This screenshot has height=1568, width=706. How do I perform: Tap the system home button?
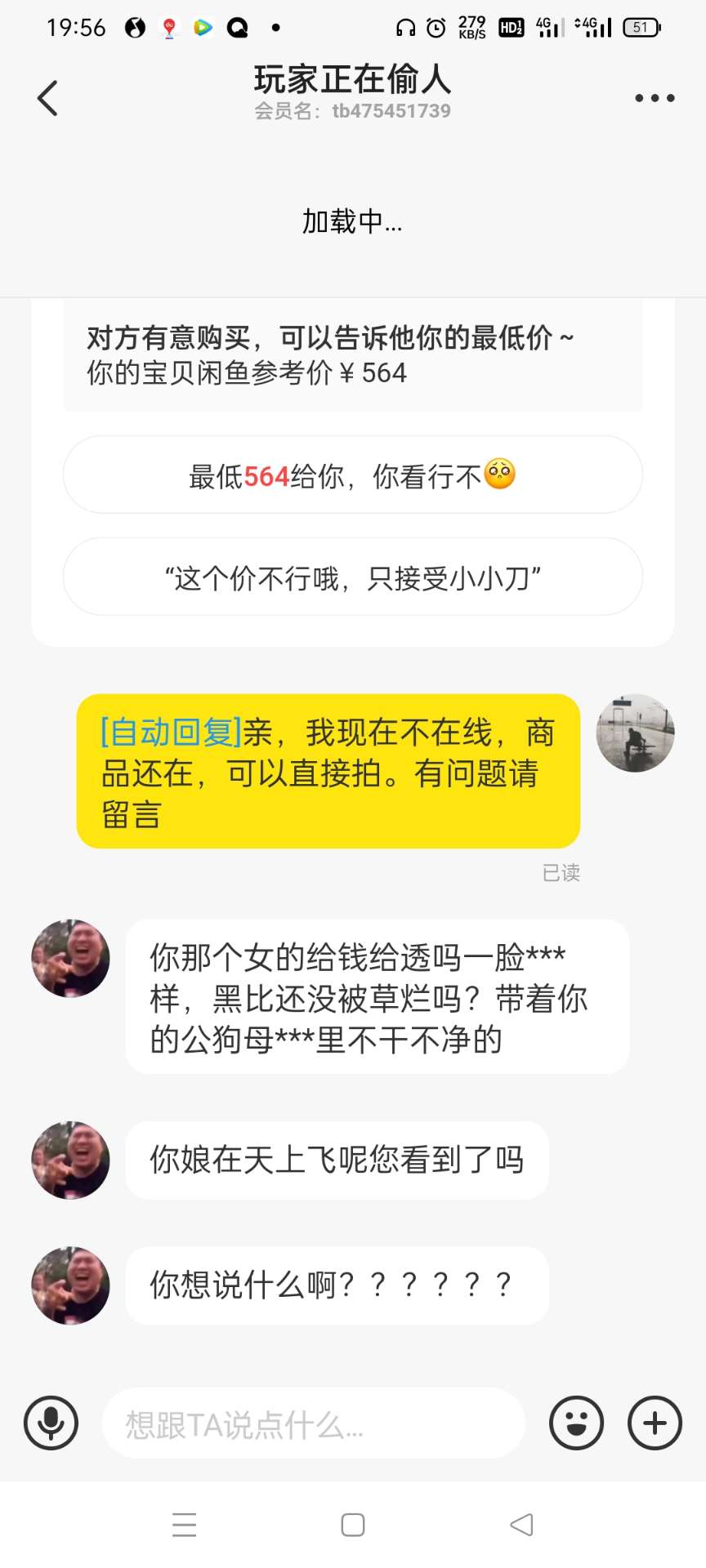point(353,1525)
